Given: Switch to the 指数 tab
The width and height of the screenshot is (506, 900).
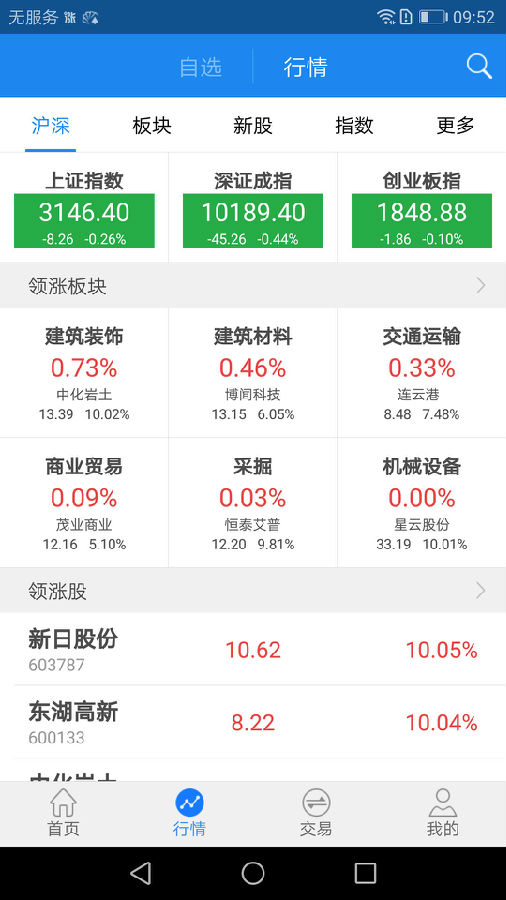Looking at the screenshot, I should click(x=354, y=125).
